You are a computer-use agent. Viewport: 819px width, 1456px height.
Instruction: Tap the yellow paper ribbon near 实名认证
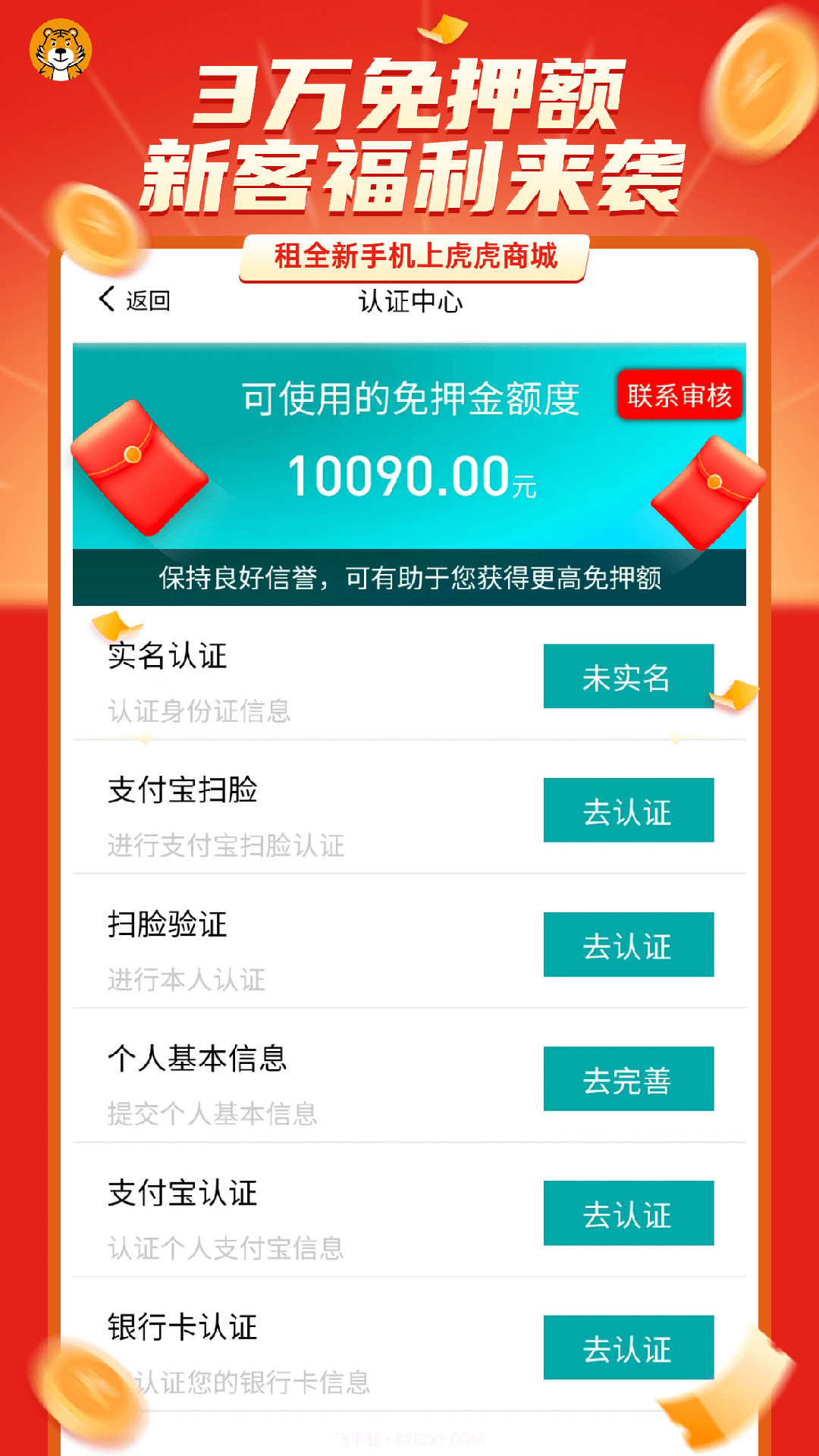pyautogui.click(x=114, y=626)
